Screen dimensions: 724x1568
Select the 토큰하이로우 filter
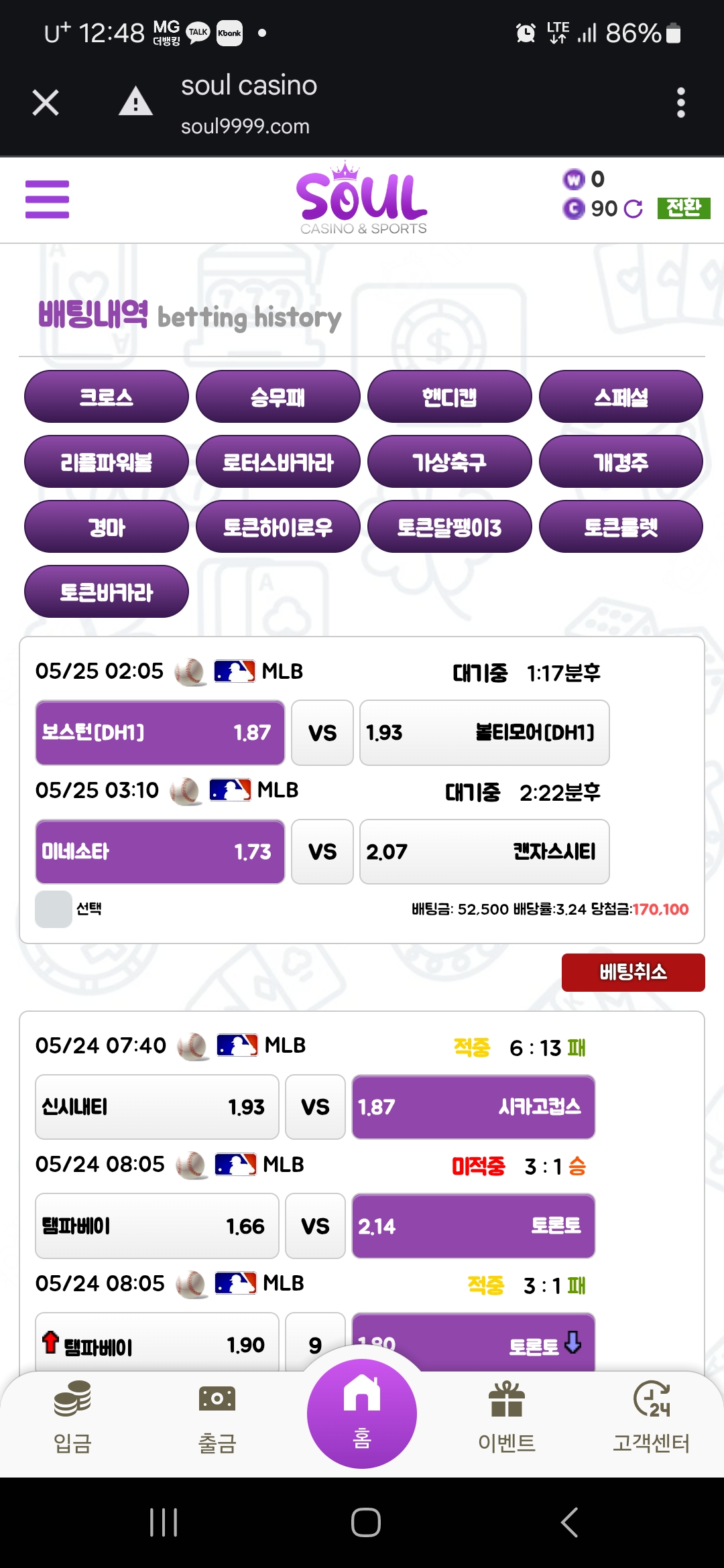(x=278, y=527)
